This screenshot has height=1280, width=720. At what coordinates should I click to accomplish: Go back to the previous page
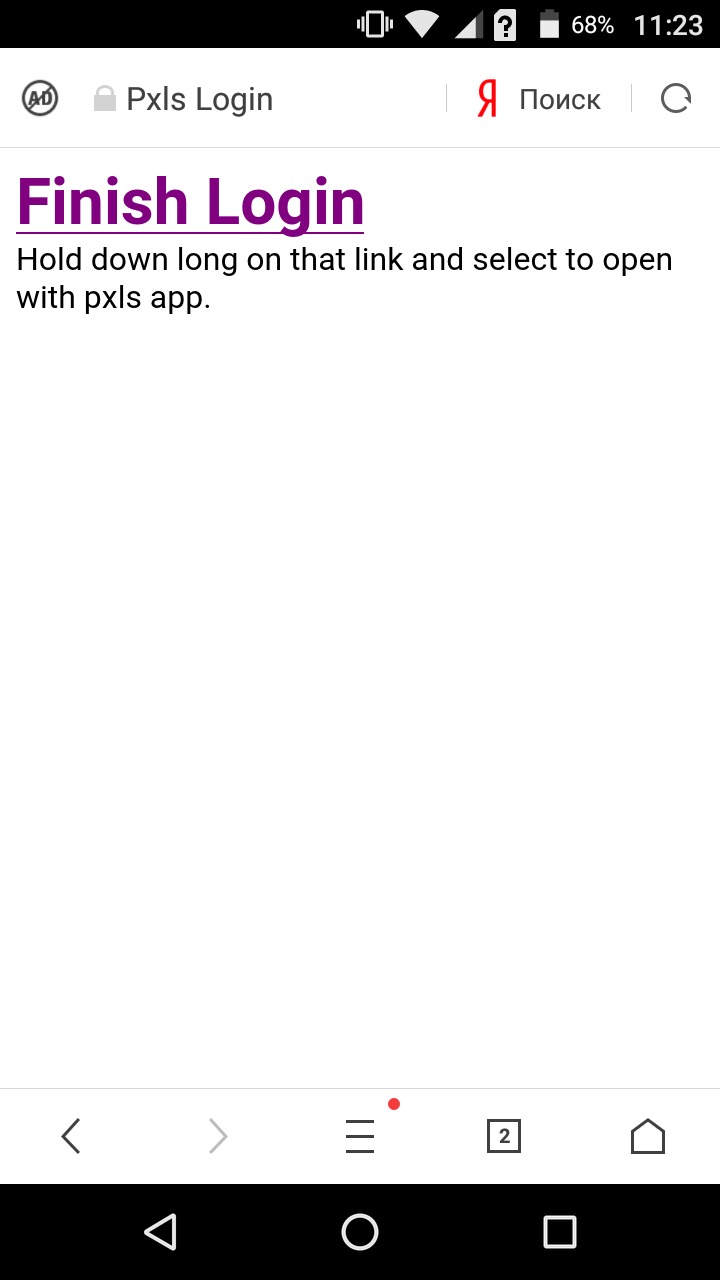click(71, 1136)
